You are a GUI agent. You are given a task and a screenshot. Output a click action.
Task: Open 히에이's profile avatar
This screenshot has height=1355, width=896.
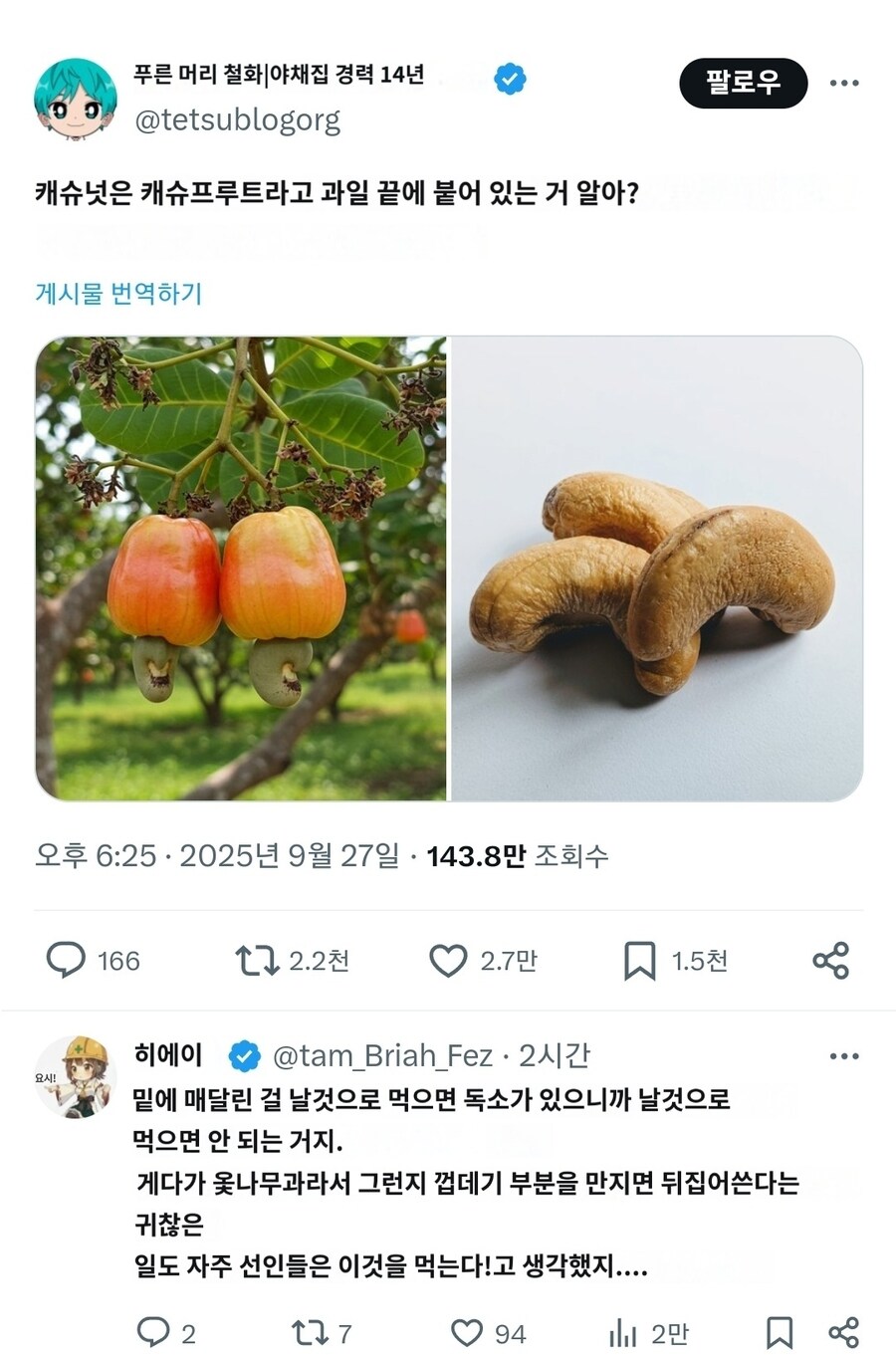(75, 1076)
